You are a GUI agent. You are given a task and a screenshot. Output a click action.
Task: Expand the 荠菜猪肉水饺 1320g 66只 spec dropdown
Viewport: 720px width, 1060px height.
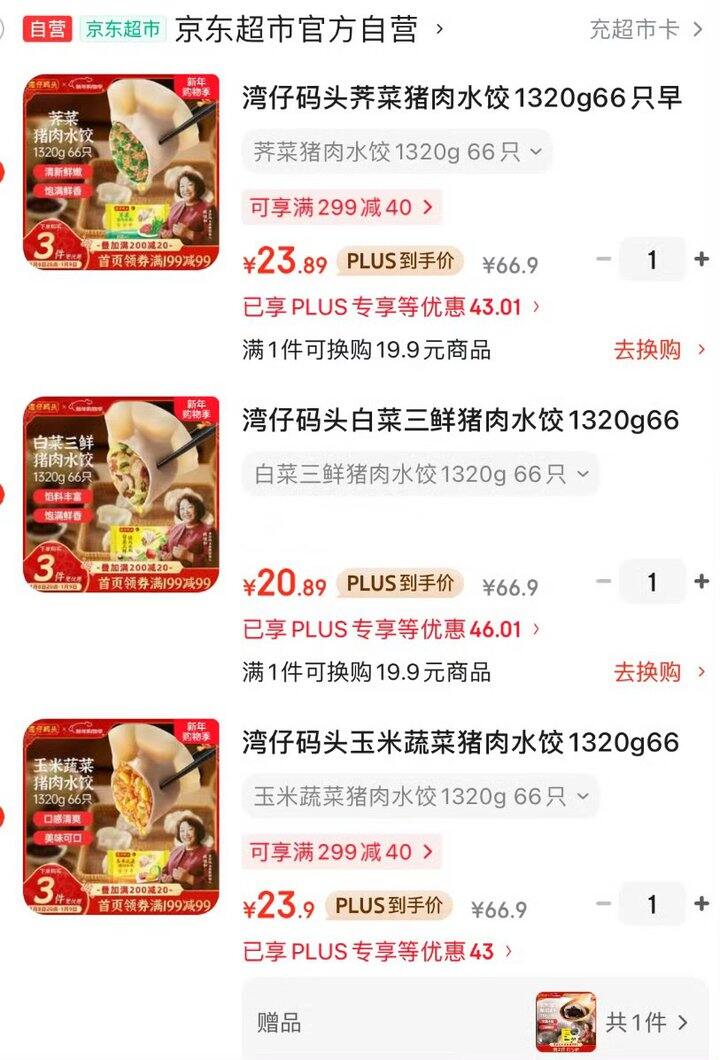point(397,152)
